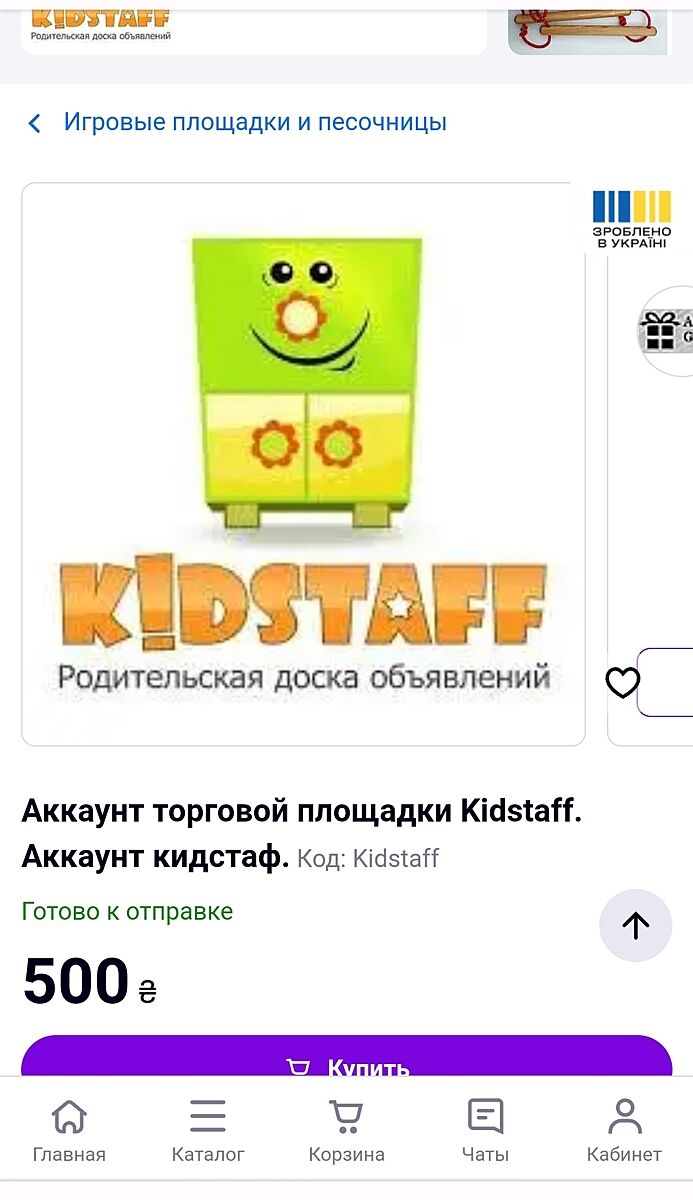693x1200 pixels.
Task: Add product to favorites with heart icon
Action: coord(623,682)
